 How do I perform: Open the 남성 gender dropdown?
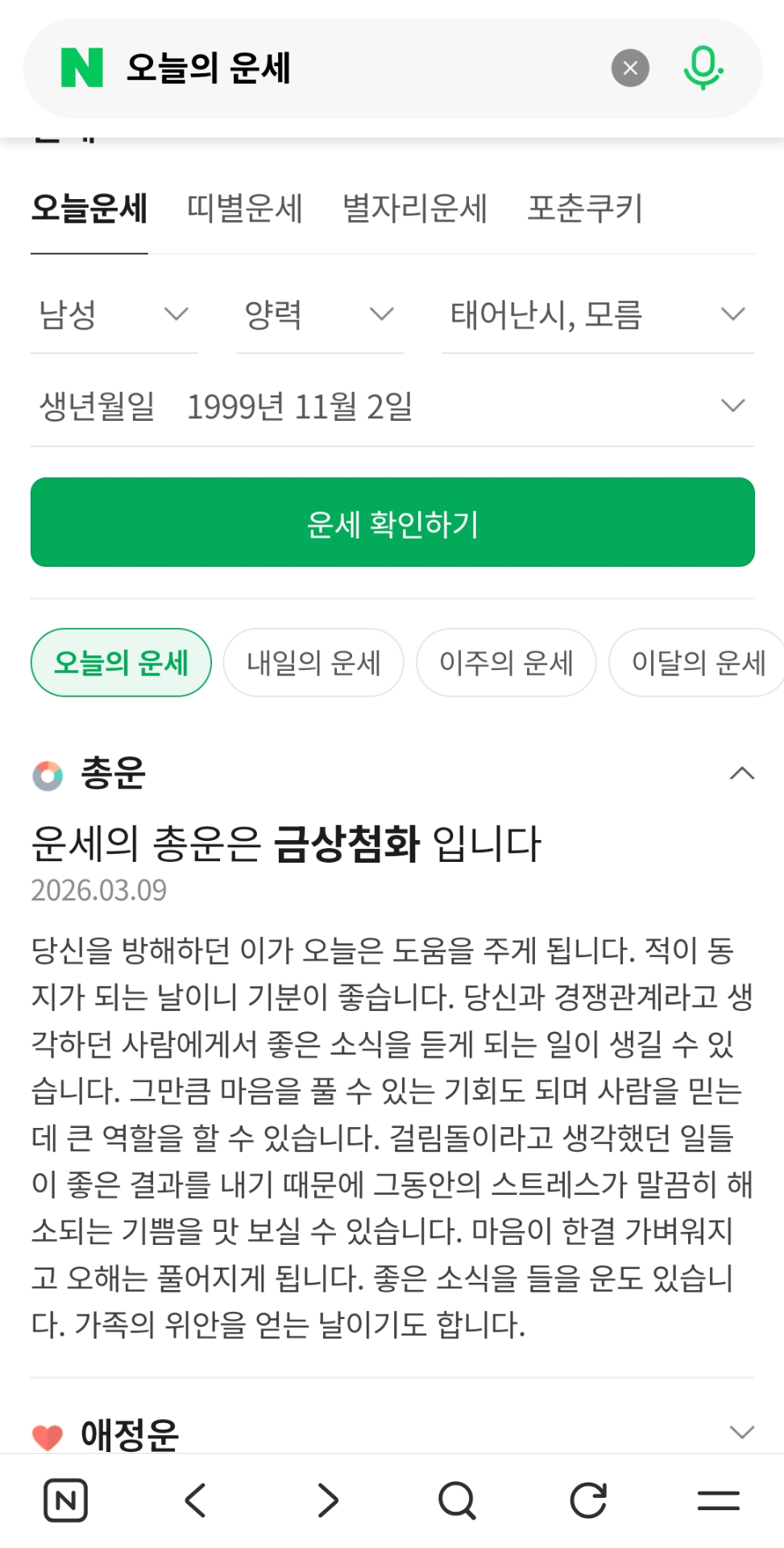[x=114, y=314]
